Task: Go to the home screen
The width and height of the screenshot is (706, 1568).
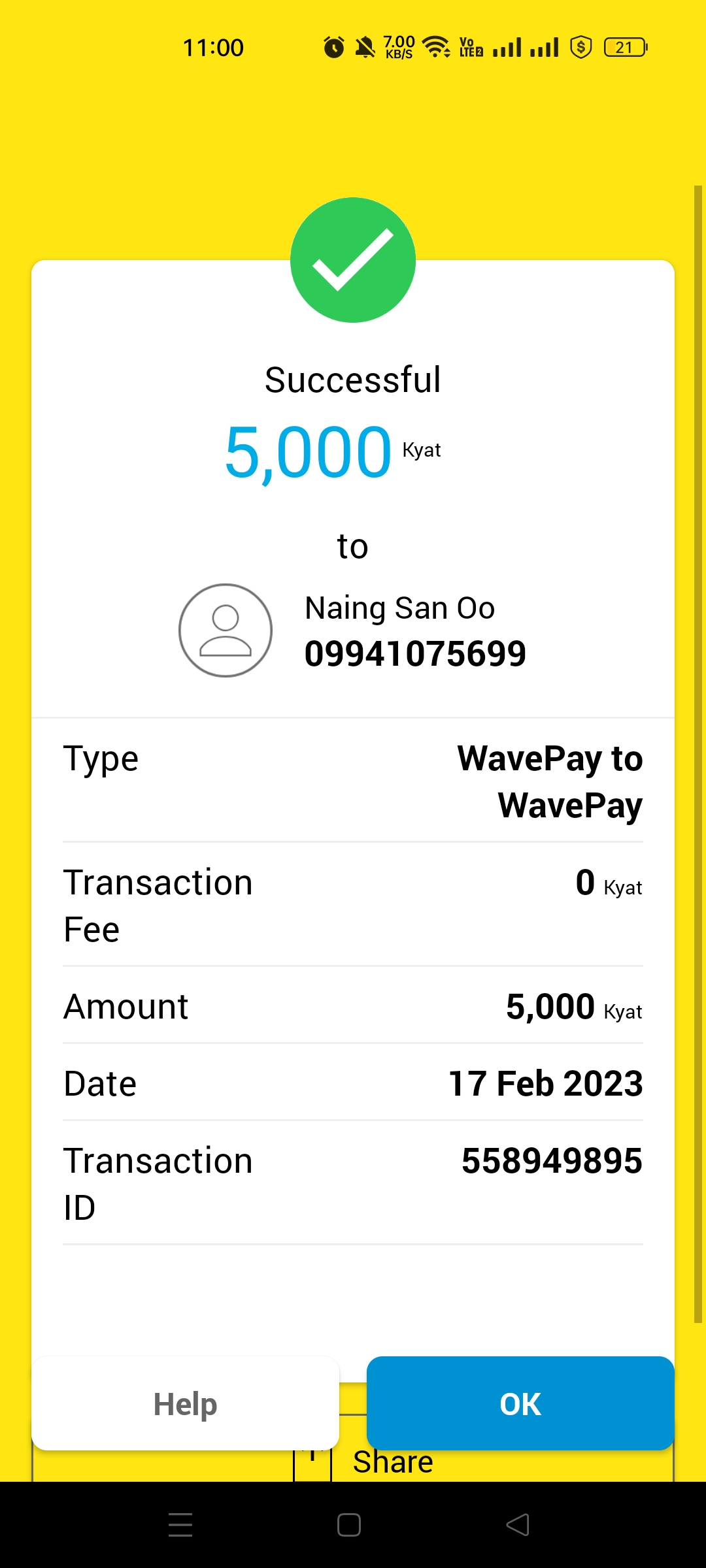Action: click(x=349, y=1525)
